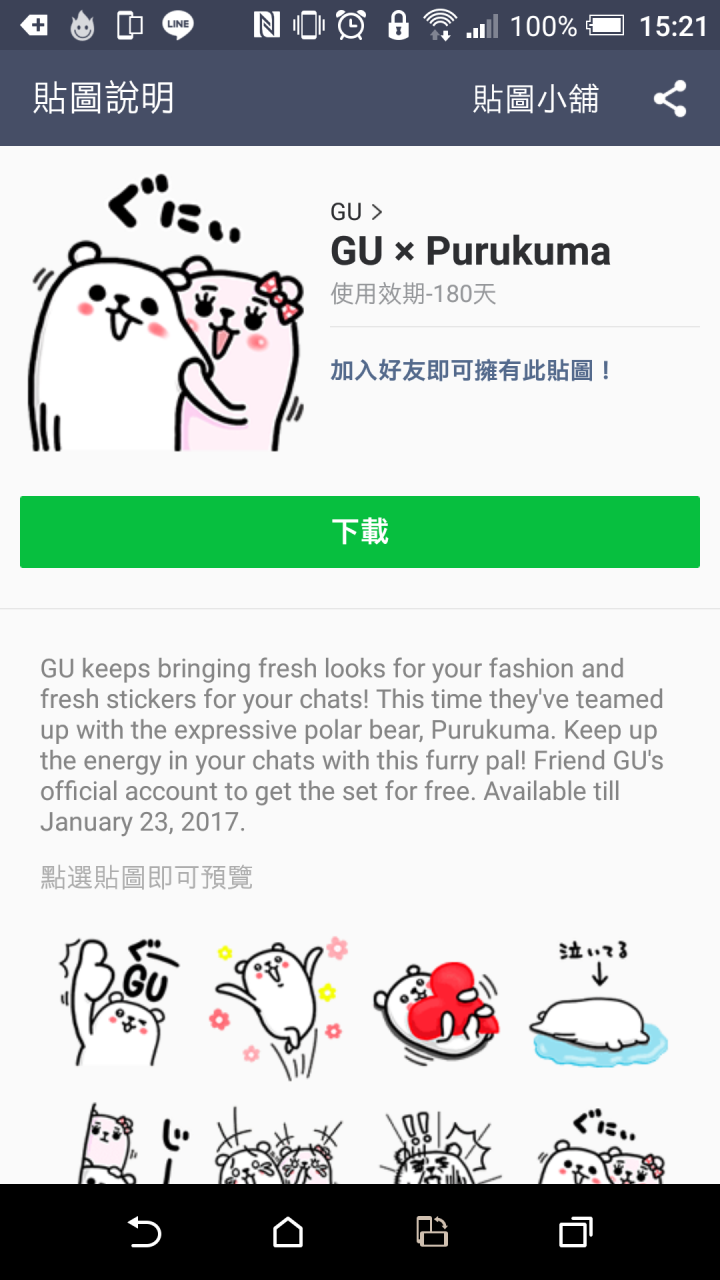Open 貼圖小舖 sticker shop

point(535,99)
